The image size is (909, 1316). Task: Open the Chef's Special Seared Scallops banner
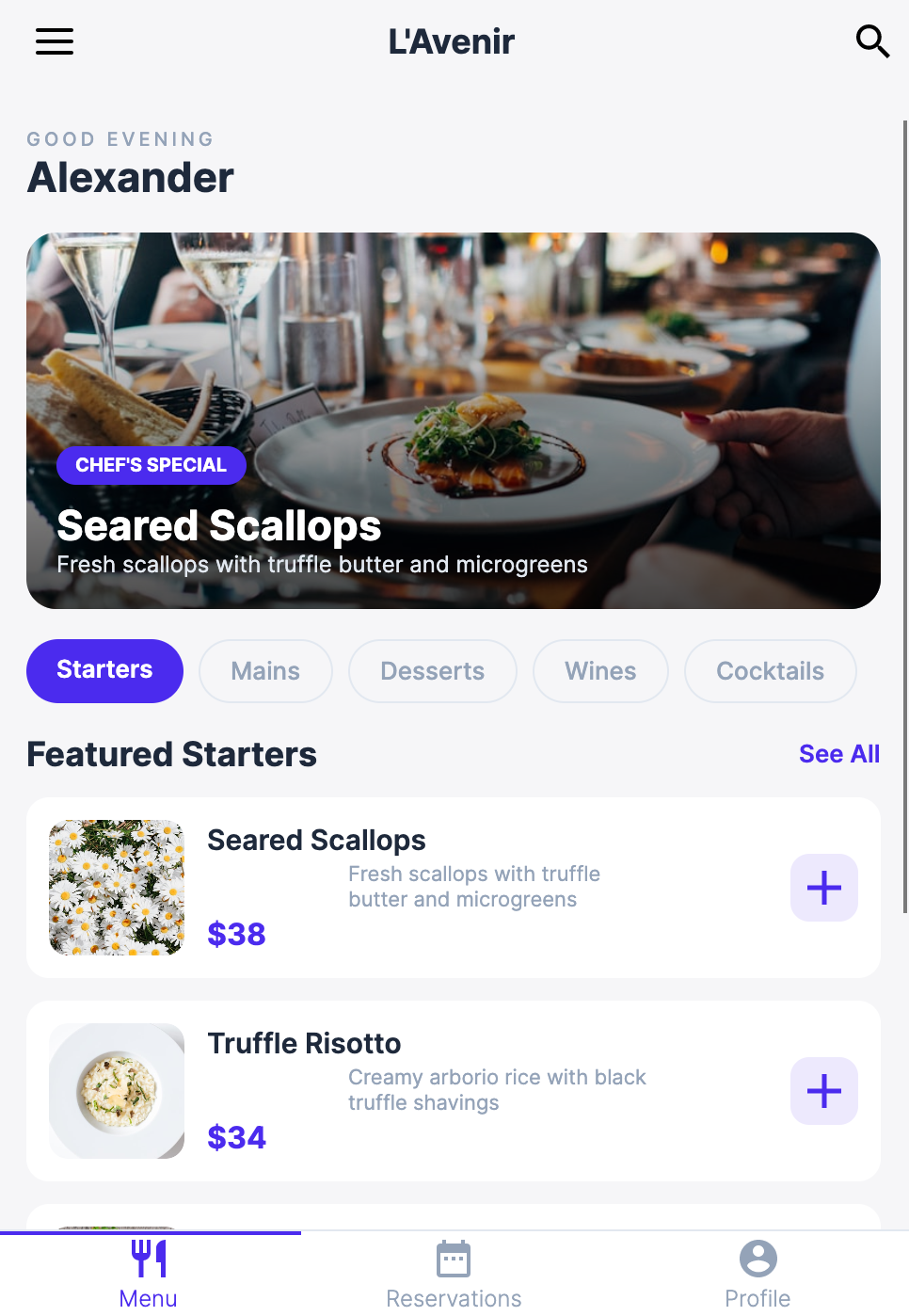pos(453,420)
